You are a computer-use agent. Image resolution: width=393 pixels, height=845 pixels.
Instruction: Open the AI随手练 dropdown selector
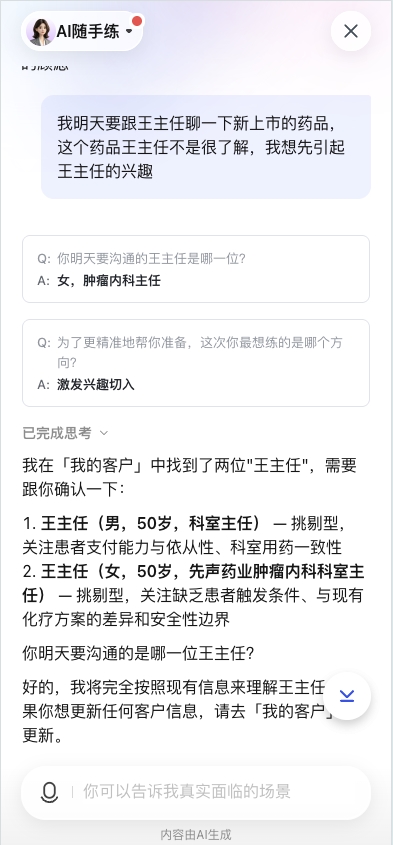[x=82, y=31]
